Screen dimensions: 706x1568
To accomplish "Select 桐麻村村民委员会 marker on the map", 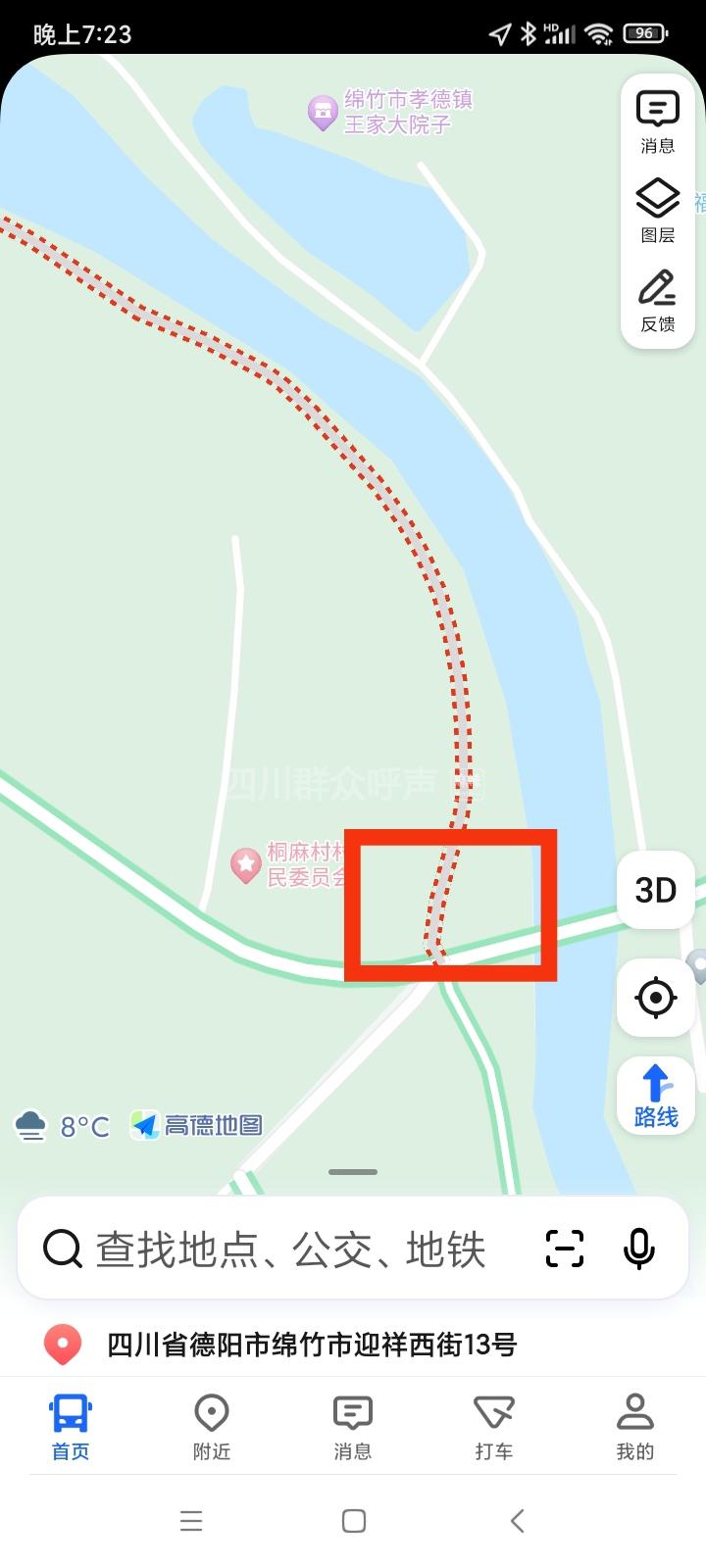I will [245, 865].
